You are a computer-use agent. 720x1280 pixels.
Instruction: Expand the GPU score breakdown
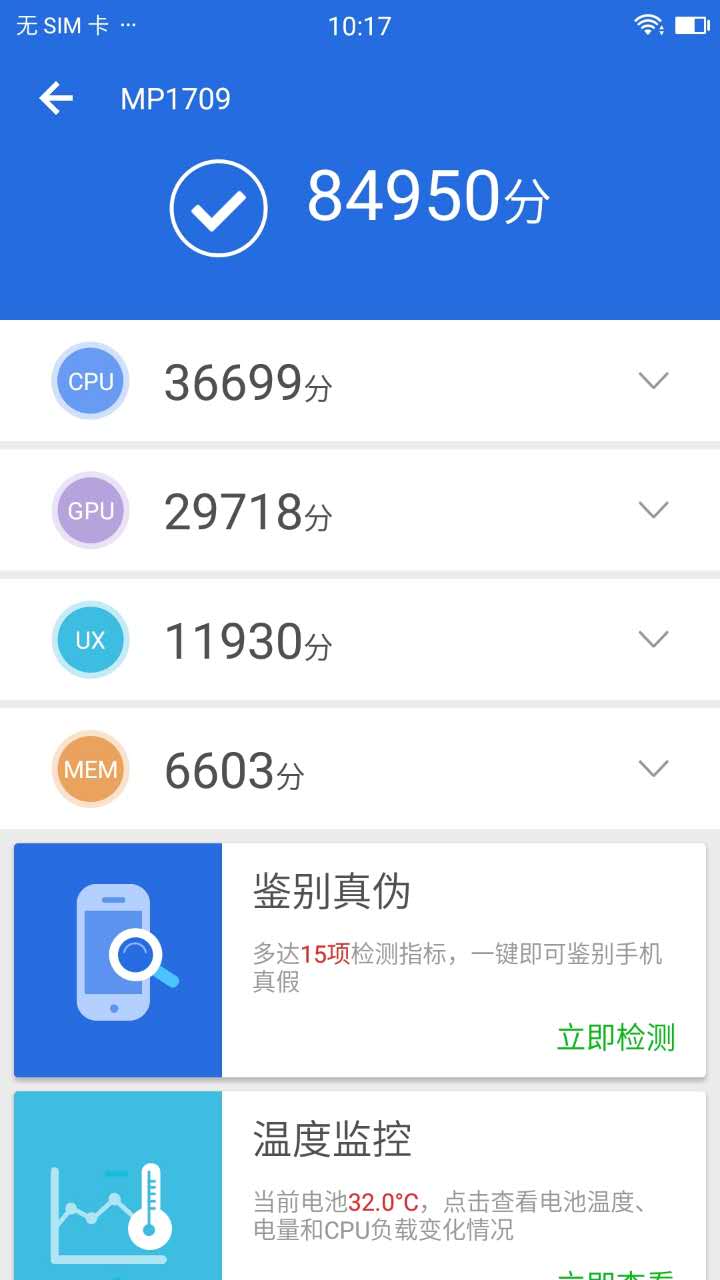[x=653, y=510]
